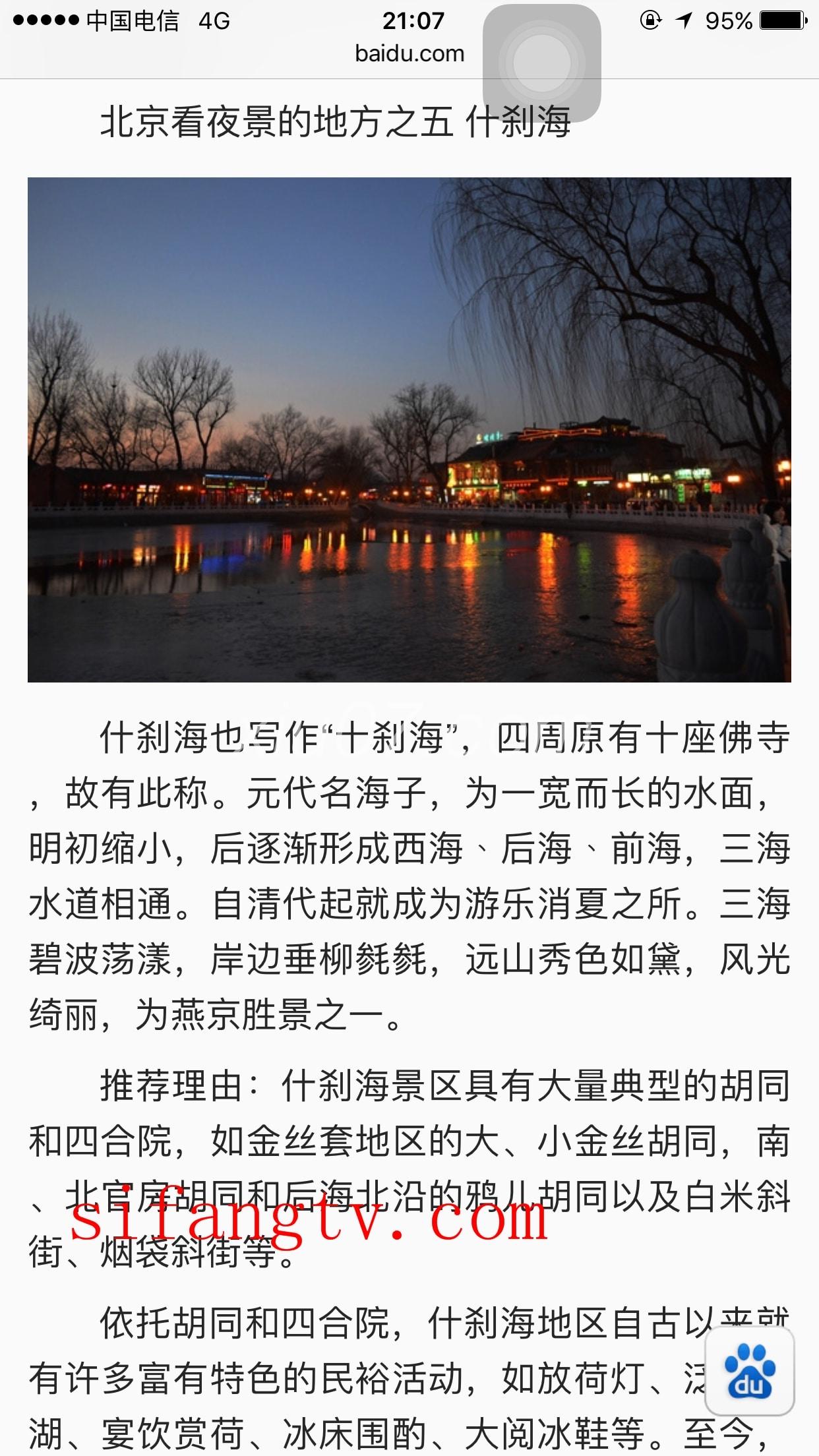Viewport: 819px width, 1456px height.
Task: Open the Shichahai night view photo
Action: (x=409, y=429)
